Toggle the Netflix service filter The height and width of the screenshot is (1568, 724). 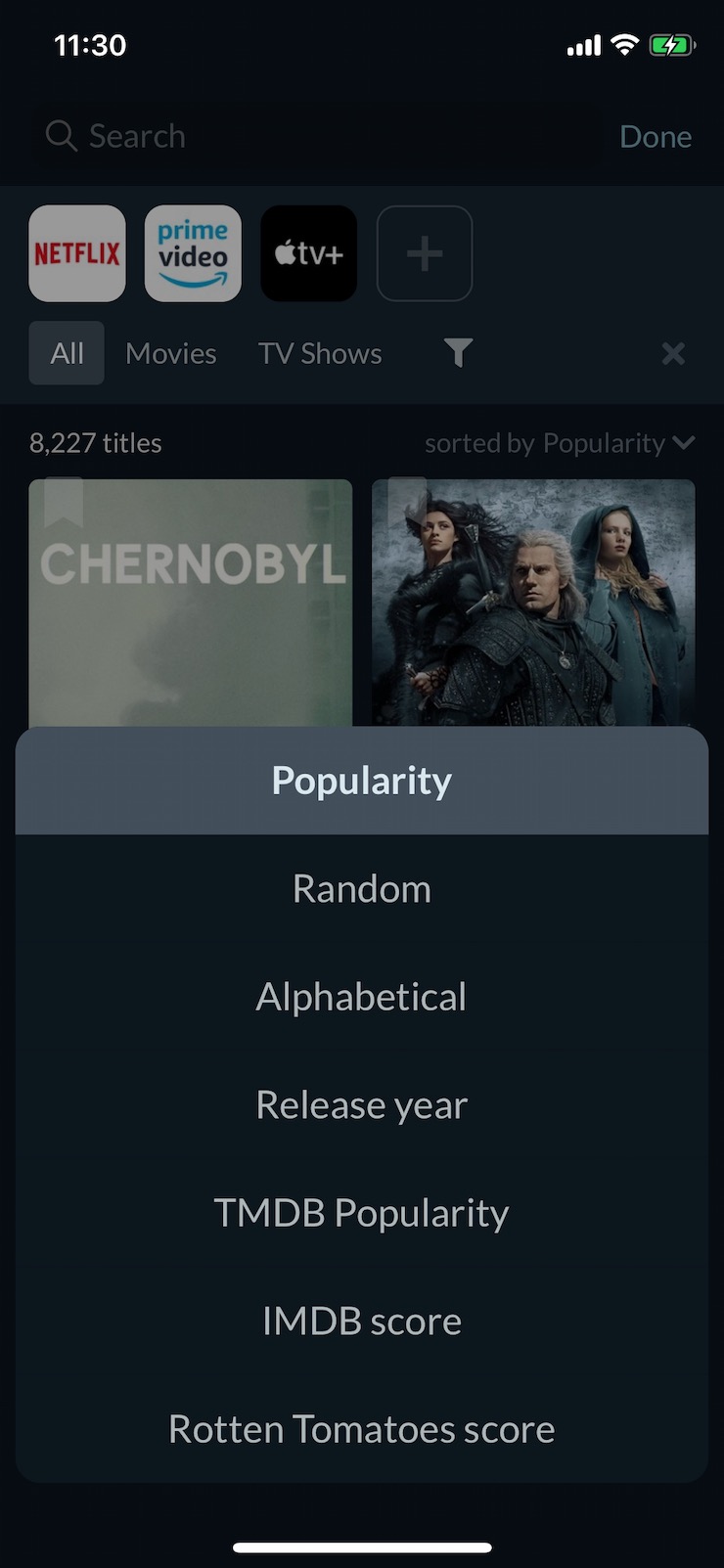pos(77,253)
